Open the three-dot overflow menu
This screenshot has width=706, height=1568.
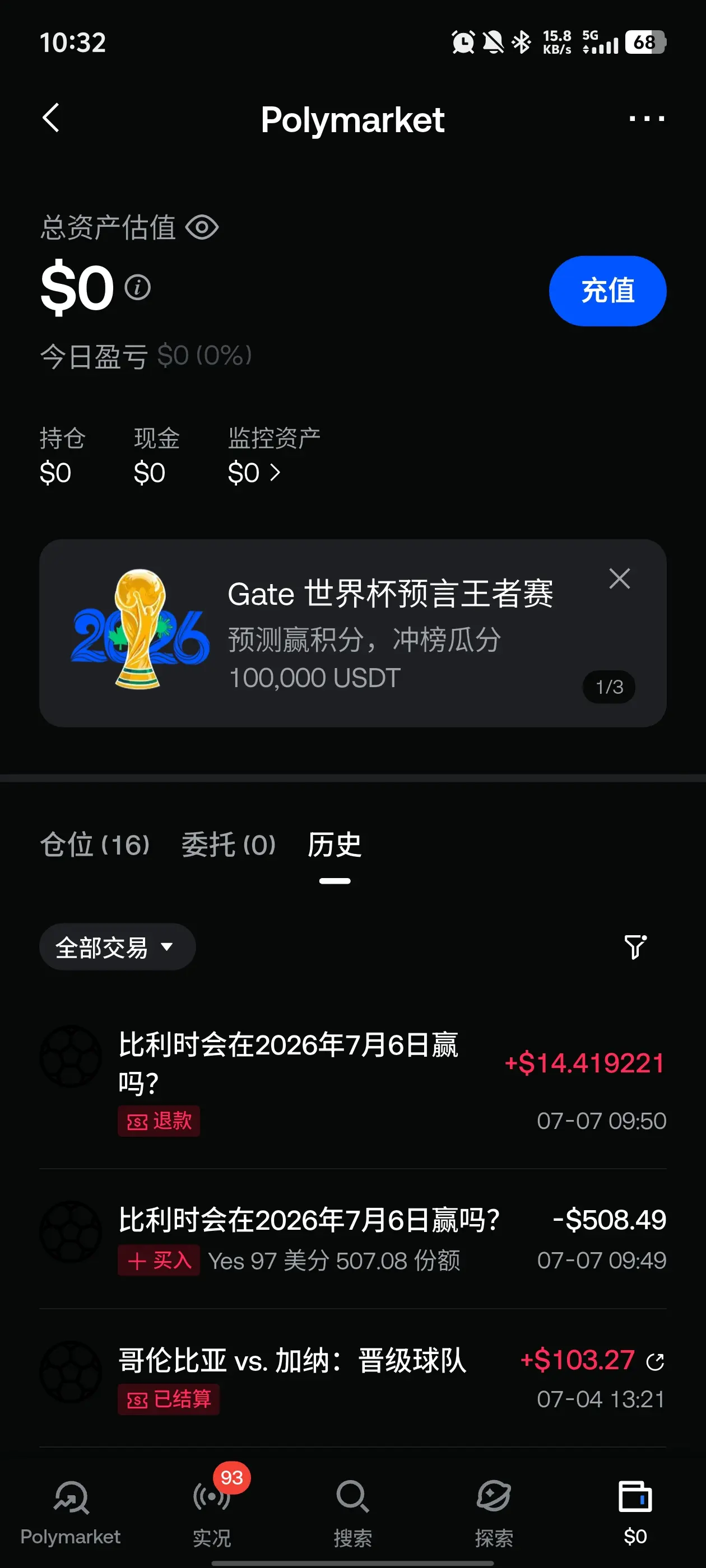[646, 118]
